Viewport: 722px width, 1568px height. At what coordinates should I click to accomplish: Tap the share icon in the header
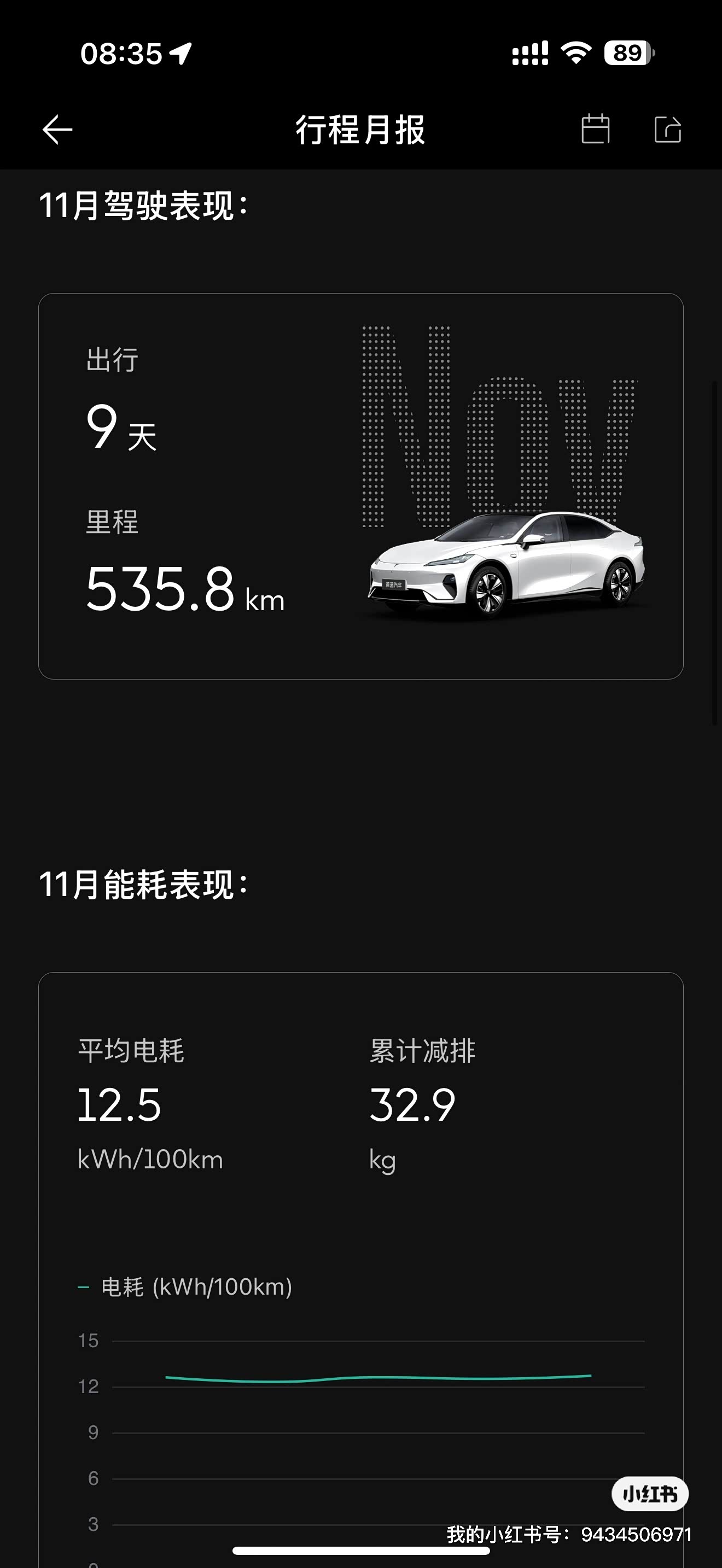[668, 129]
